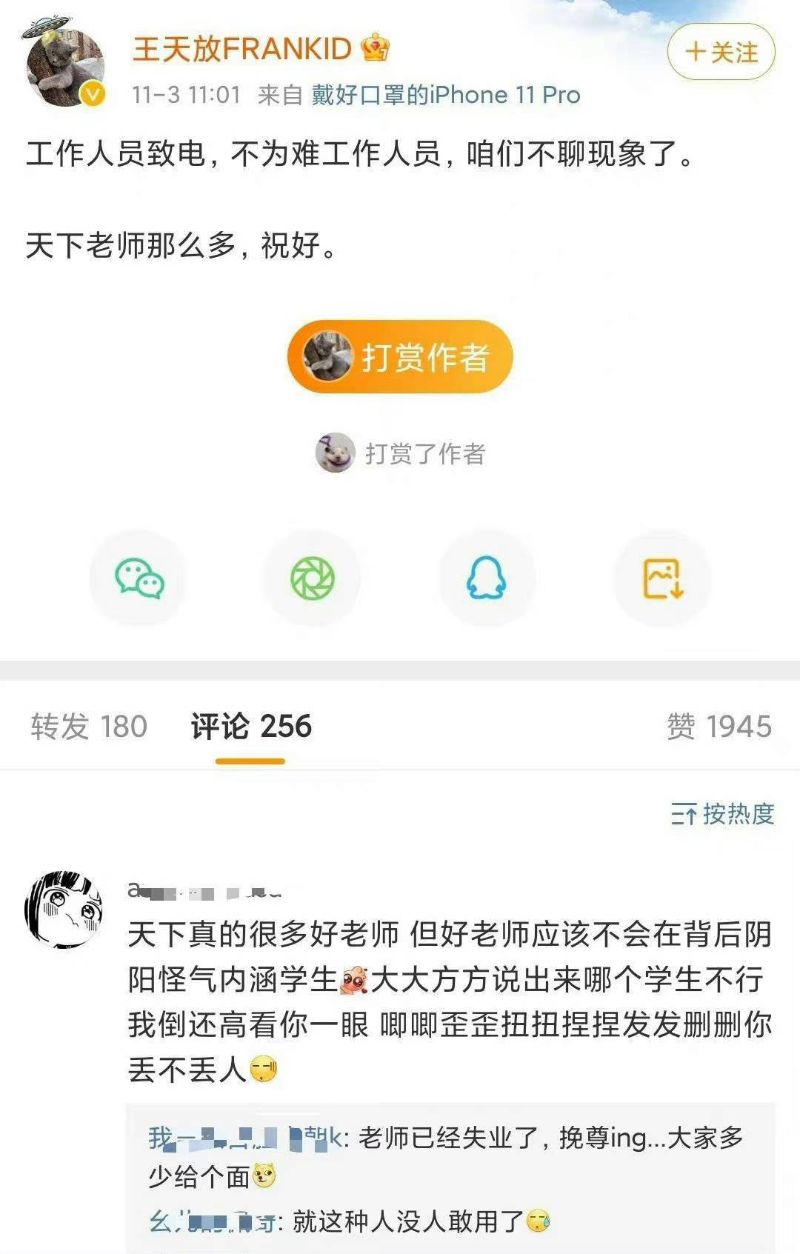This screenshot has width=800, height=1254.
Task: Save the post as an image
Action: [x=661, y=579]
